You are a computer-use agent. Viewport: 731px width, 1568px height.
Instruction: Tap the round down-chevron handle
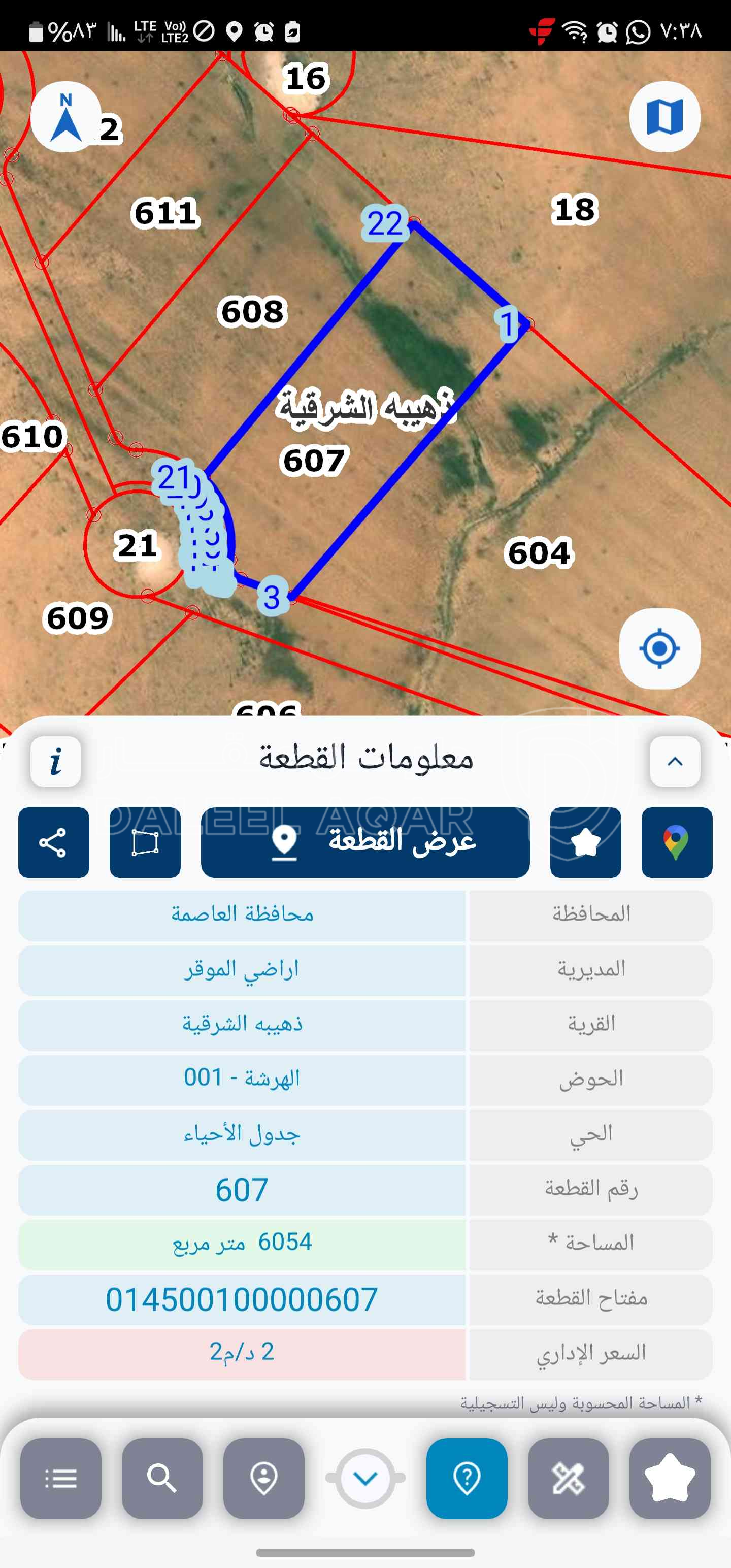point(365,1478)
